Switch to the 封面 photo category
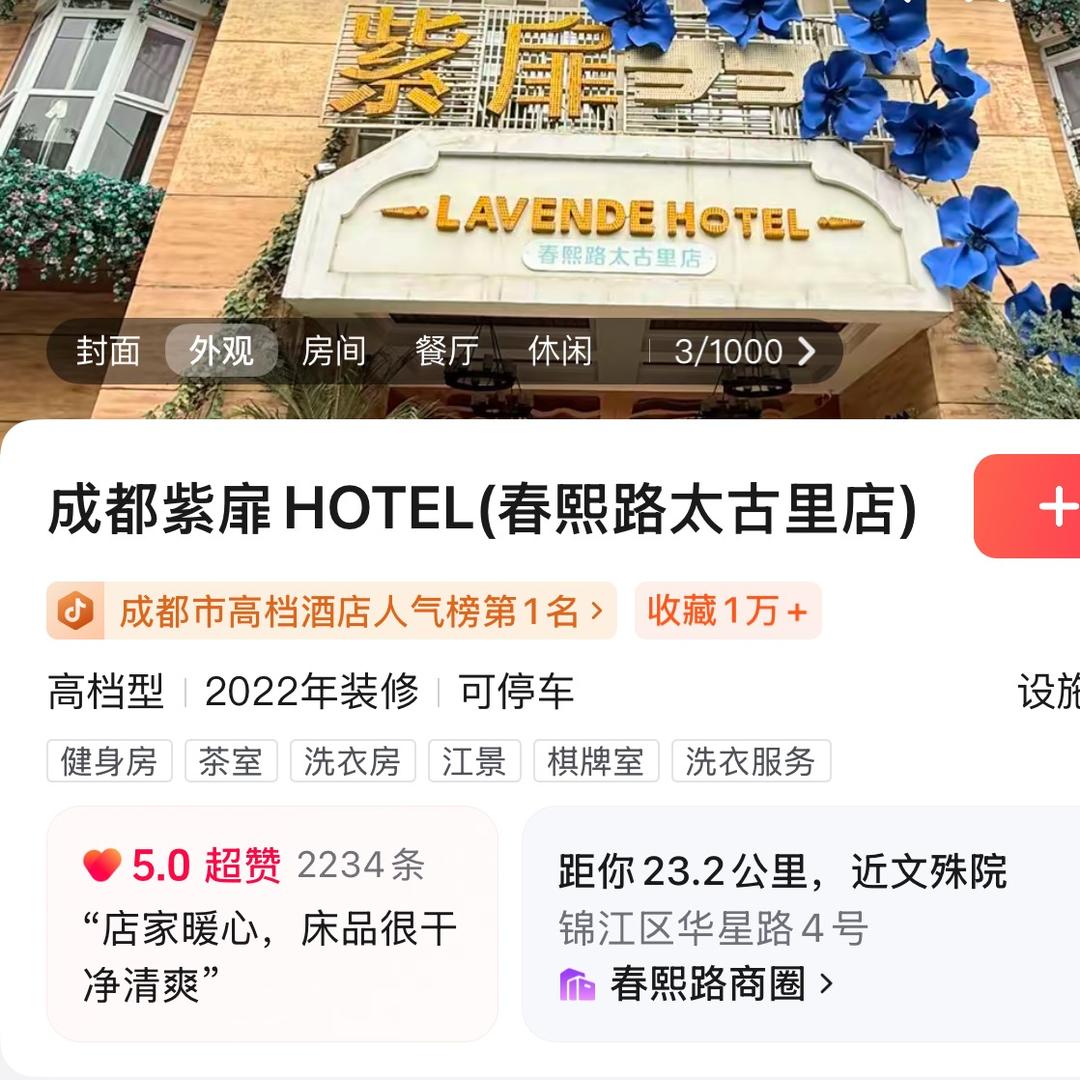 [x=108, y=351]
